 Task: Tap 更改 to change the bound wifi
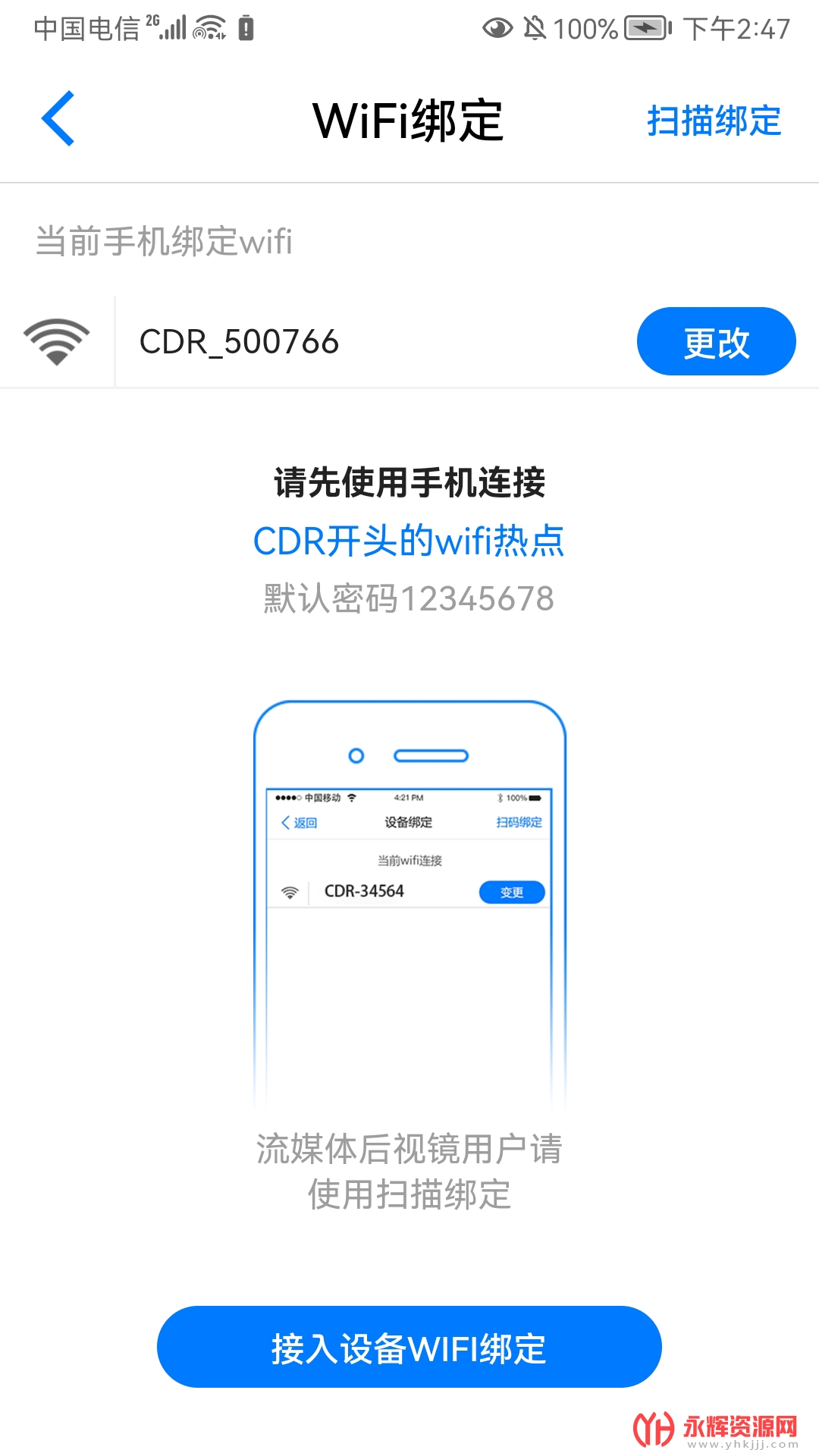[716, 342]
